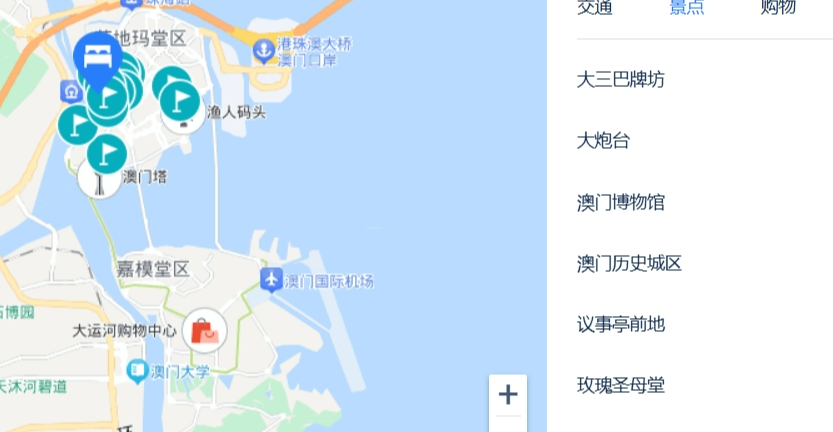Viewport: 833px width, 432px height.
Task: Tap the 议事亭前地 row
Action: click(621, 324)
